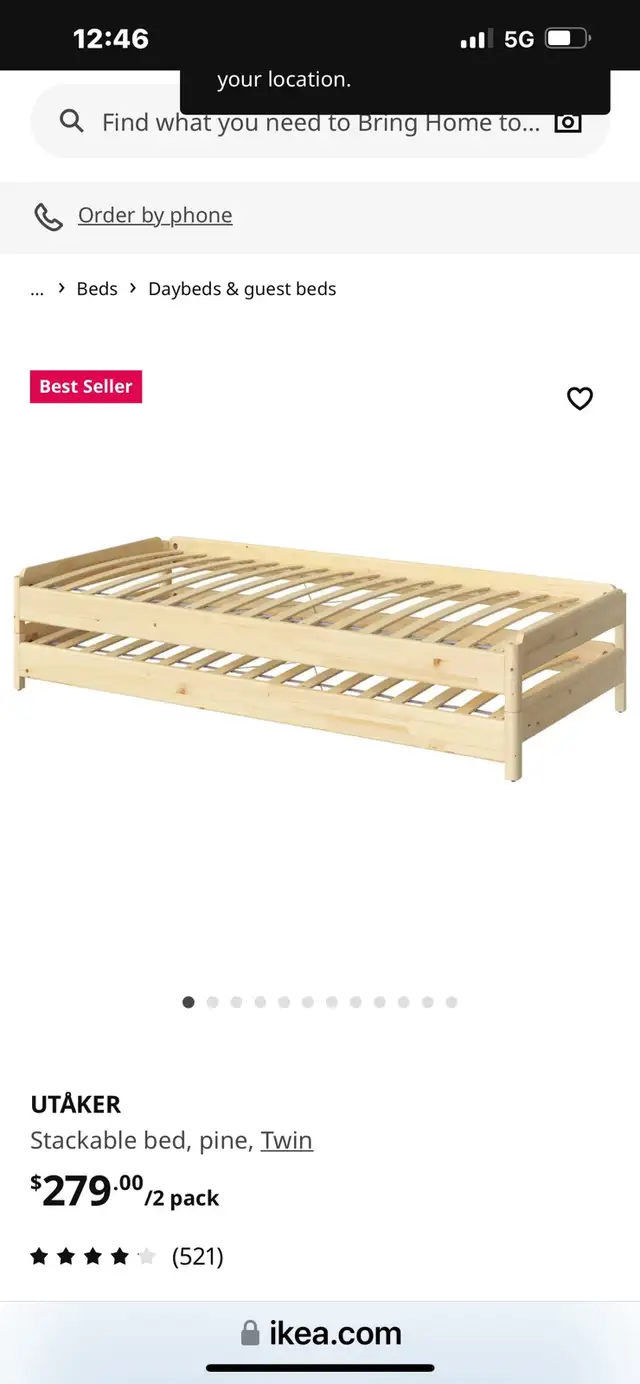This screenshot has width=640, height=1384.
Task: Open Daybeds & guest beds breadcrumb
Action: coord(242,289)
